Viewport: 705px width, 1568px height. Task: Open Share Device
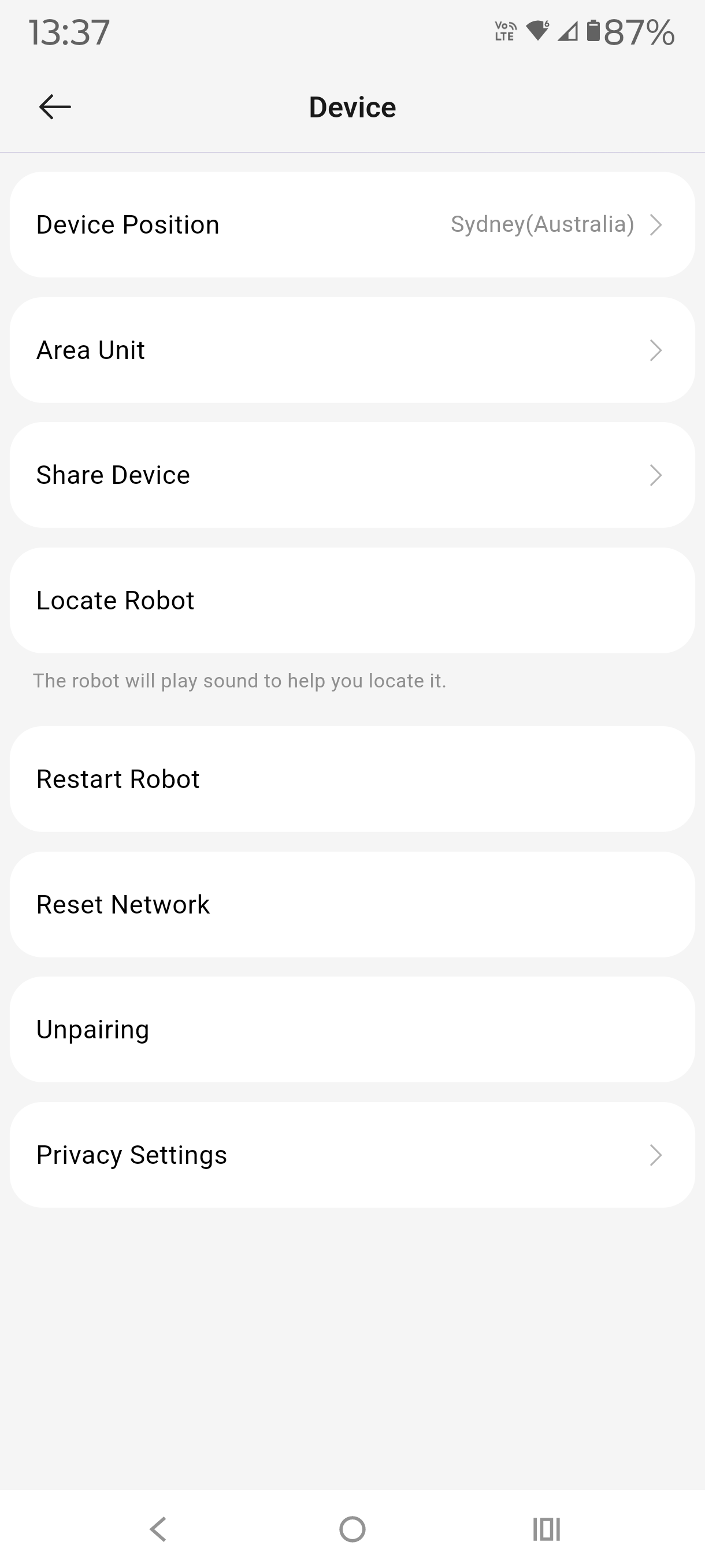point(351,475)
